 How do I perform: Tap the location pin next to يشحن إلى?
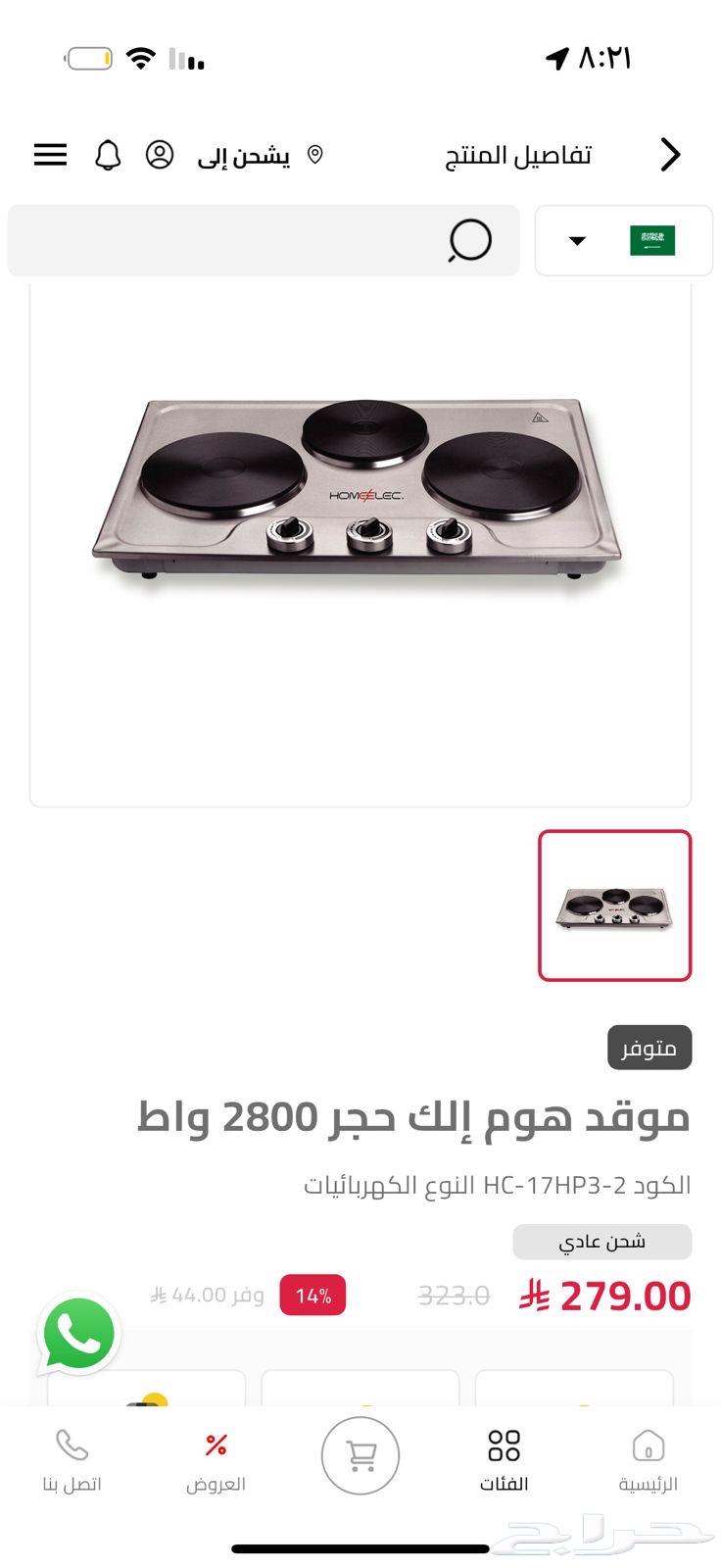315,155
